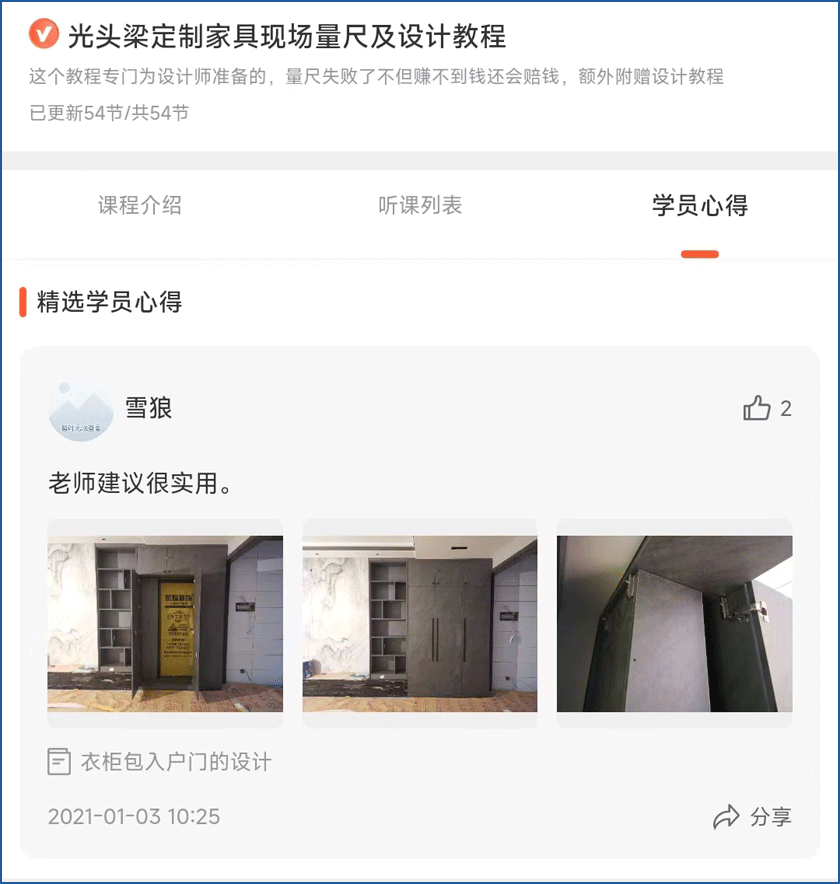Like 雪狼's review
Screen dimensions: 840x884
[758, 408]
